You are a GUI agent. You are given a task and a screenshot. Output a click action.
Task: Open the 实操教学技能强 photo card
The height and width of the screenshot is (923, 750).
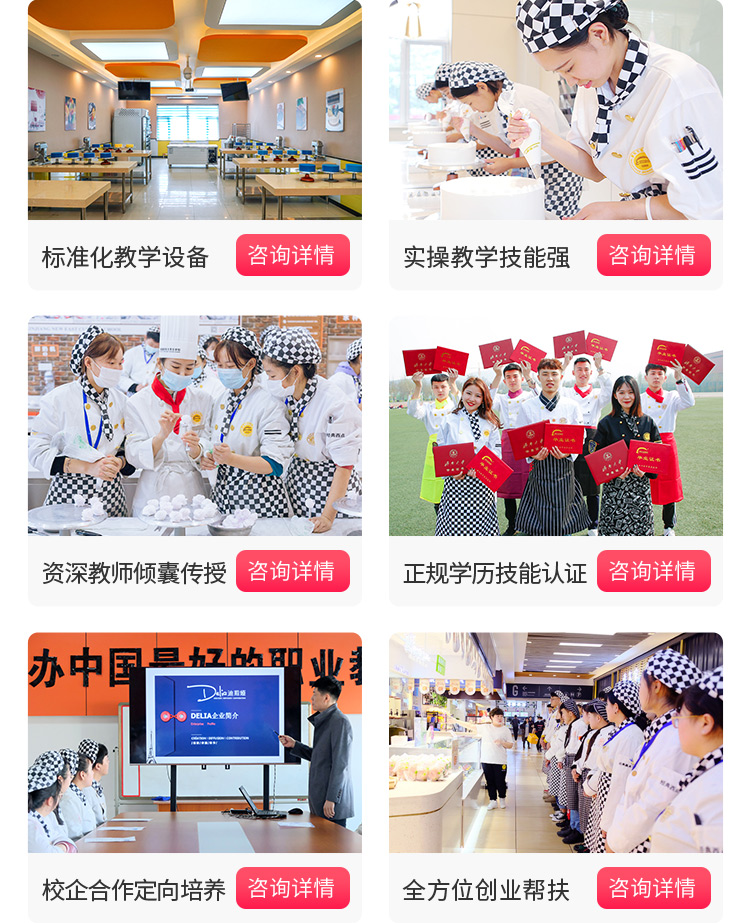[x=555, y=110]
